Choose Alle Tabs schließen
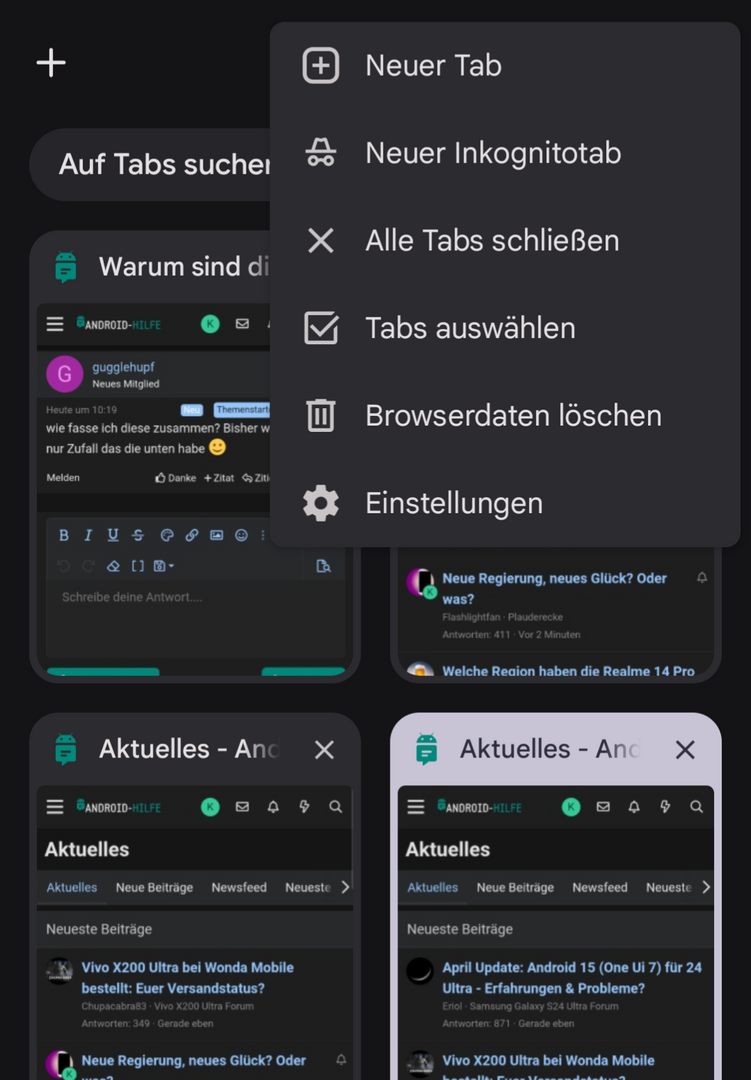751x1080 pixels. coord(491,241)
